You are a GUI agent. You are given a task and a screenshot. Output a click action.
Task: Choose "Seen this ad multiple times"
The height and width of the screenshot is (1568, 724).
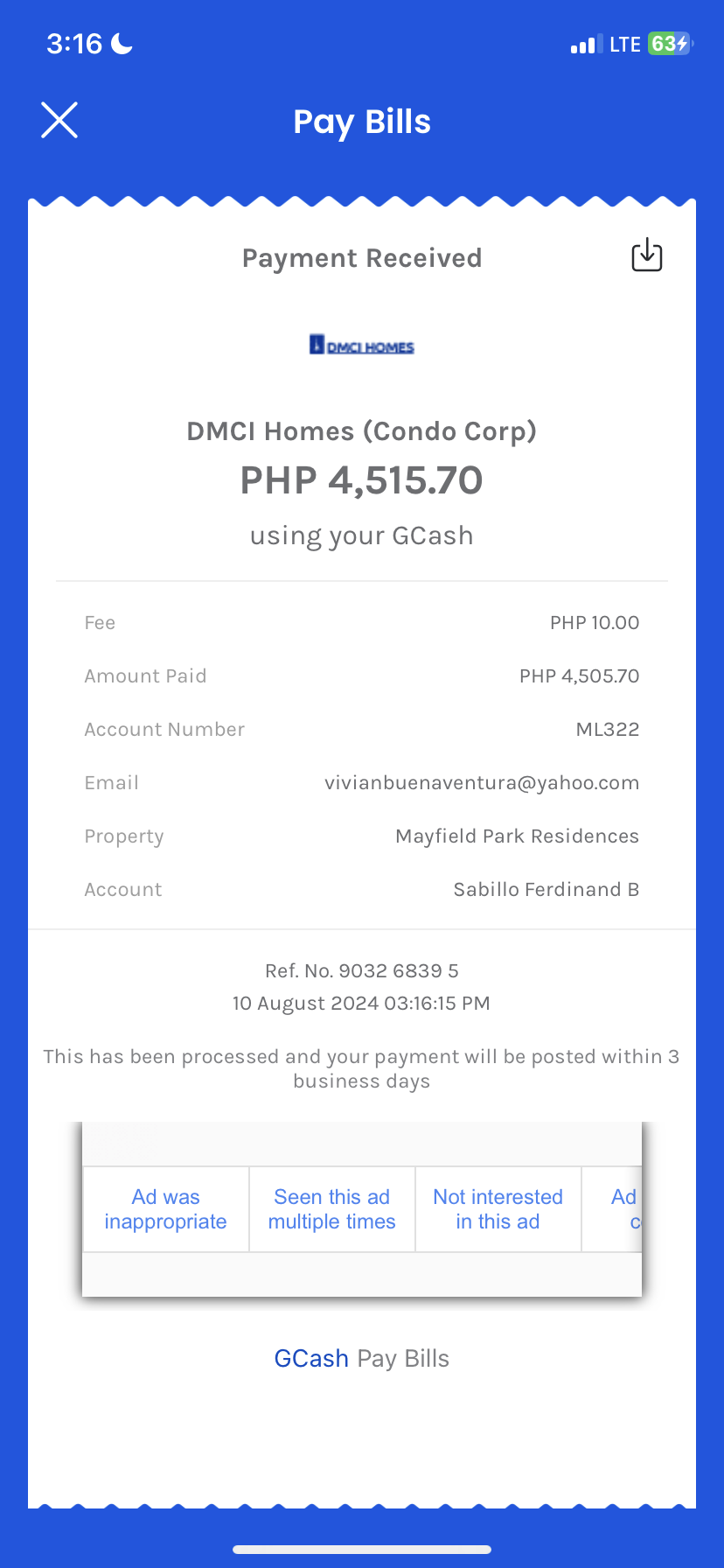coord(332,1209)
